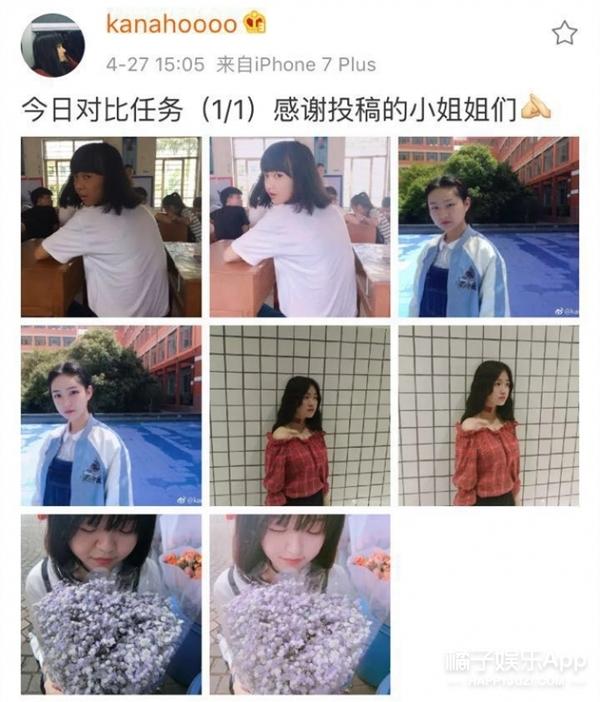Viewport: 600px width, 702px height.
Task: Open the top-row blue jacket photo
Action: point(488,227)
